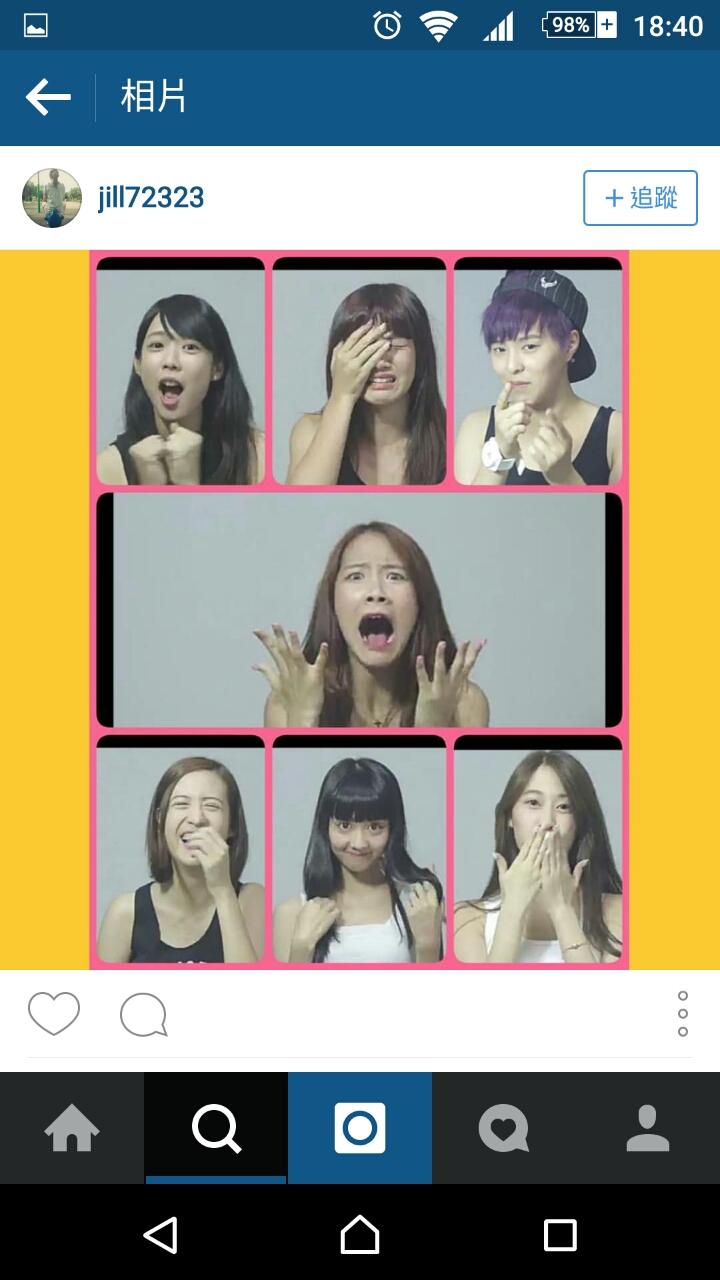Open the Camera tab
Image resolution: width=720 pixels, height=1280 pixels.
[360, 1129]
